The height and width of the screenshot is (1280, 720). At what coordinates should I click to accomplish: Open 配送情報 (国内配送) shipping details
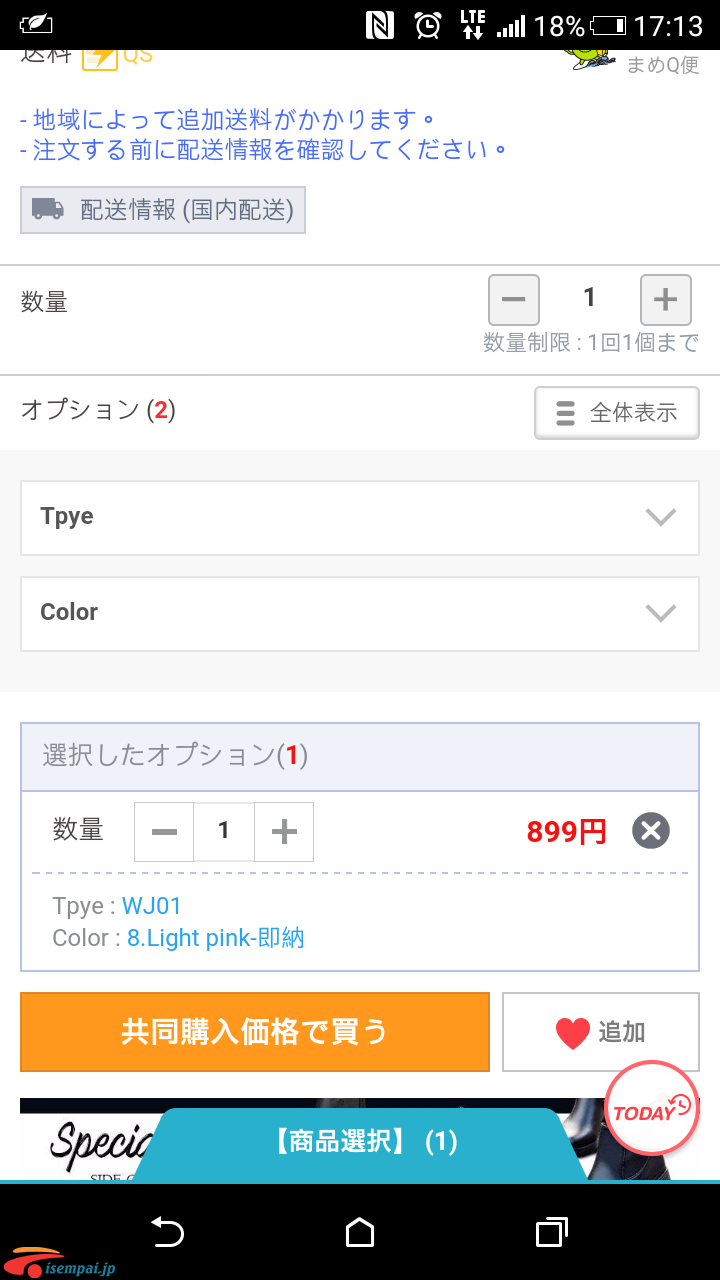click(163, 210)
